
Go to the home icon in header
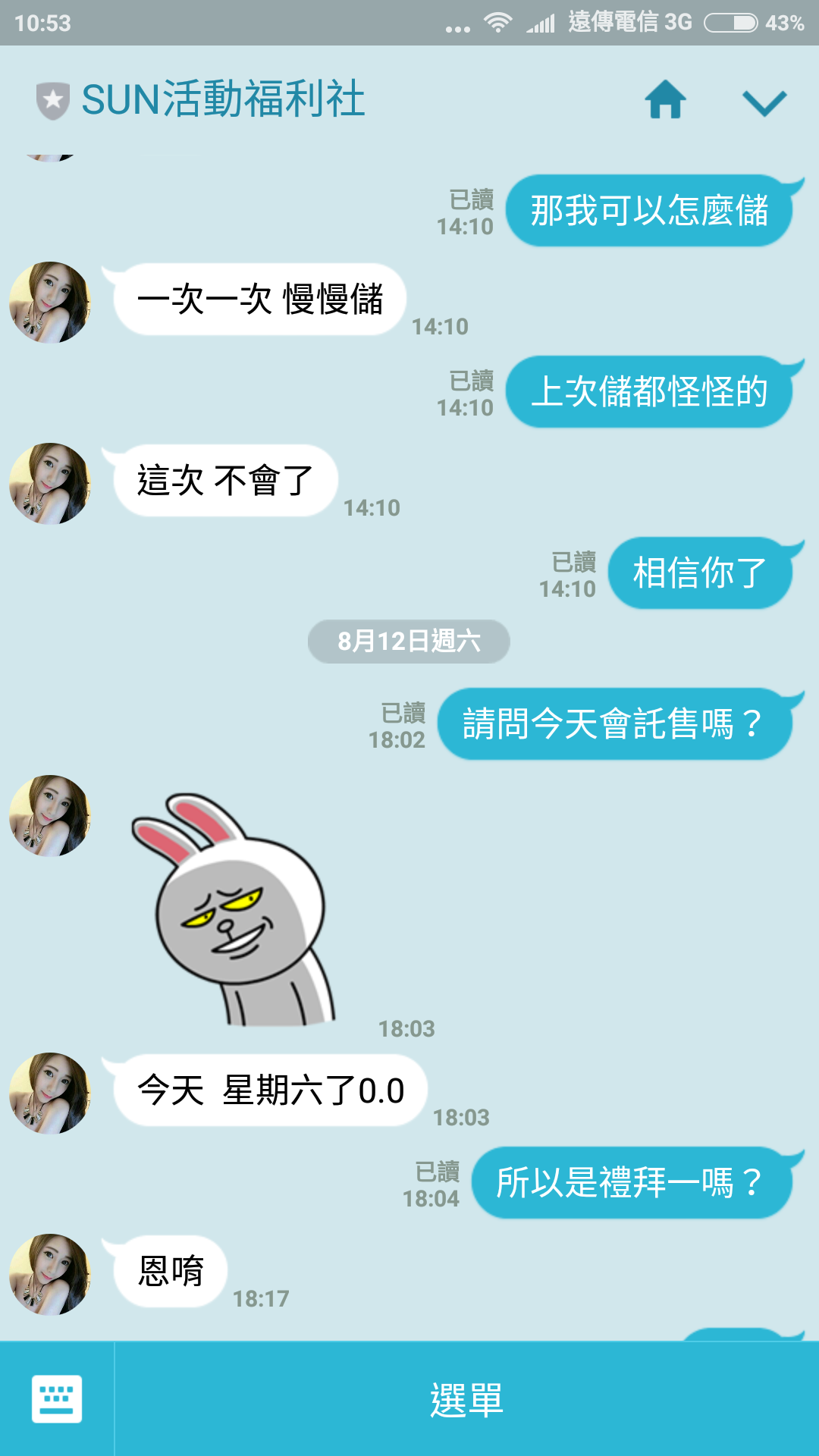point(665,99)
